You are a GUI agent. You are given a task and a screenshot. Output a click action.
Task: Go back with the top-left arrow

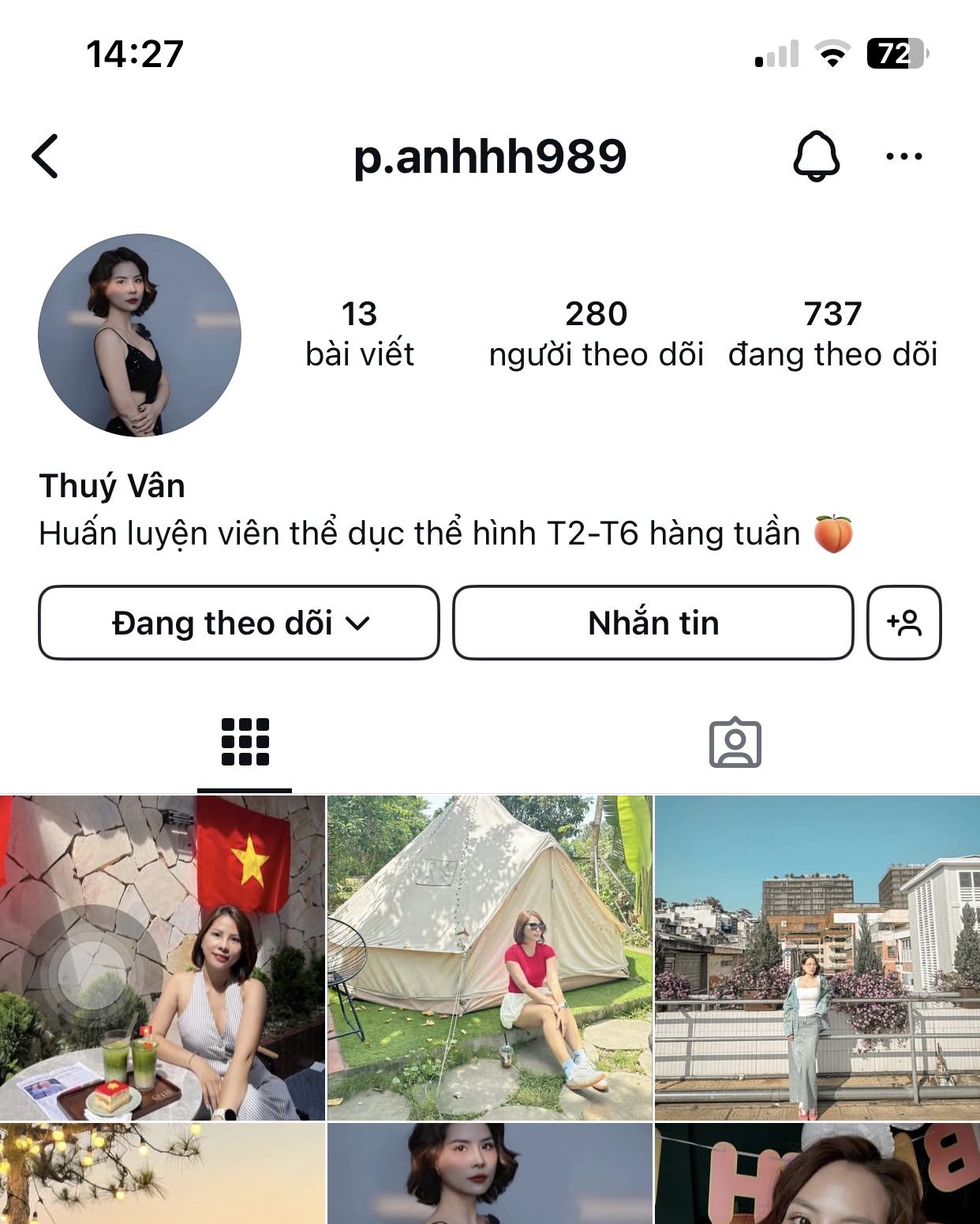click(x=46, y=156)
